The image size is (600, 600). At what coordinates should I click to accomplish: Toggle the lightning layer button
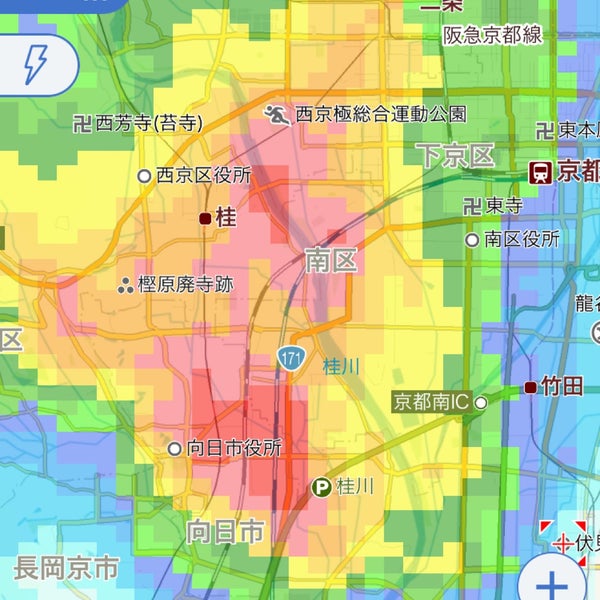[37, 67]
